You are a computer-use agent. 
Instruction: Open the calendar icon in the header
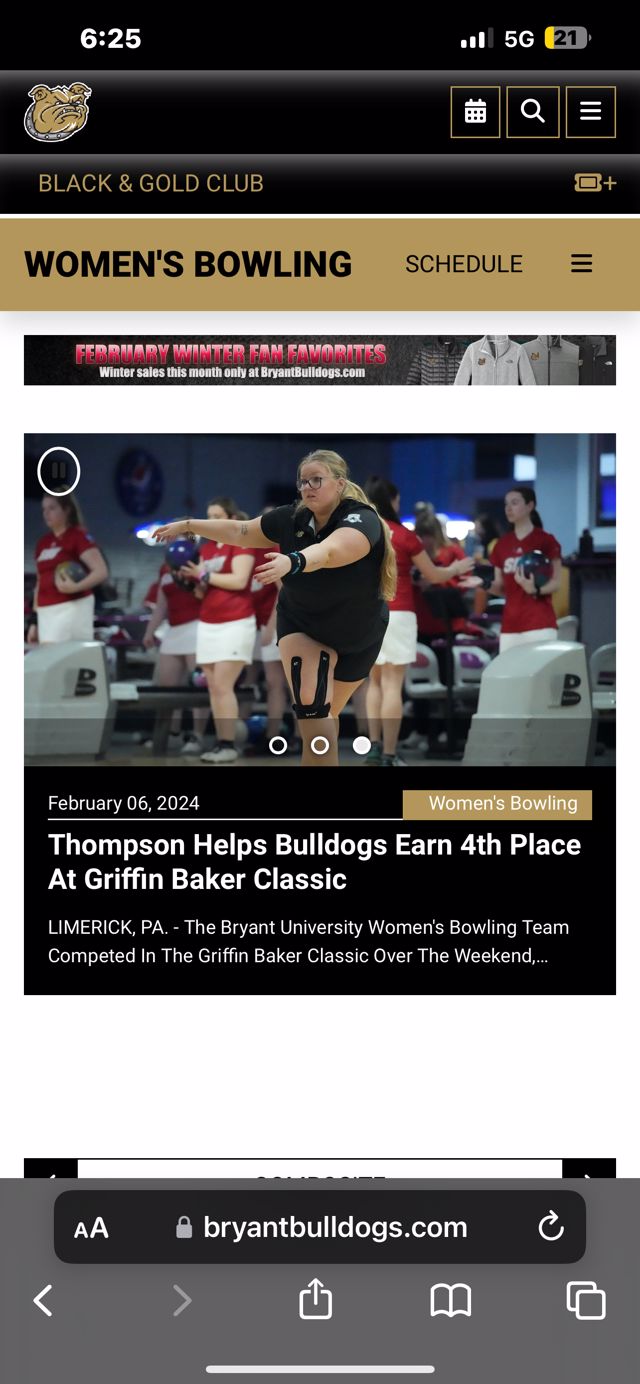475,112
